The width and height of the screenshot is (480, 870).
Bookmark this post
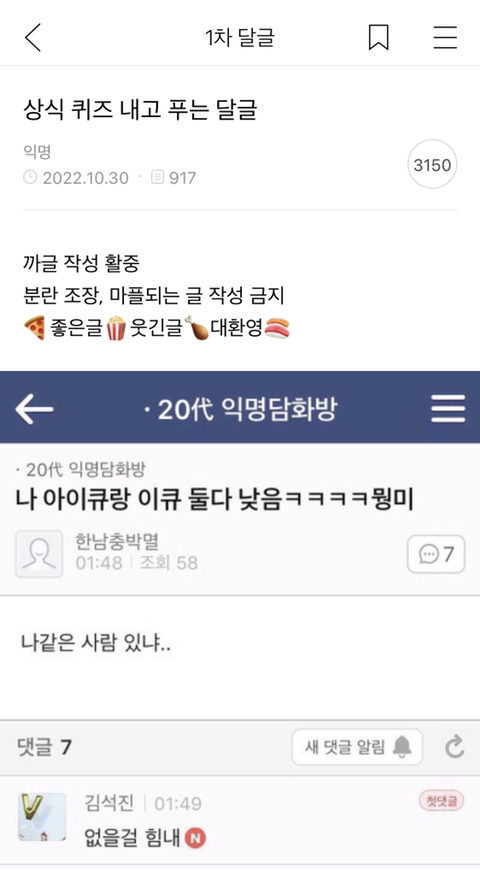click(x=378, y=38)
